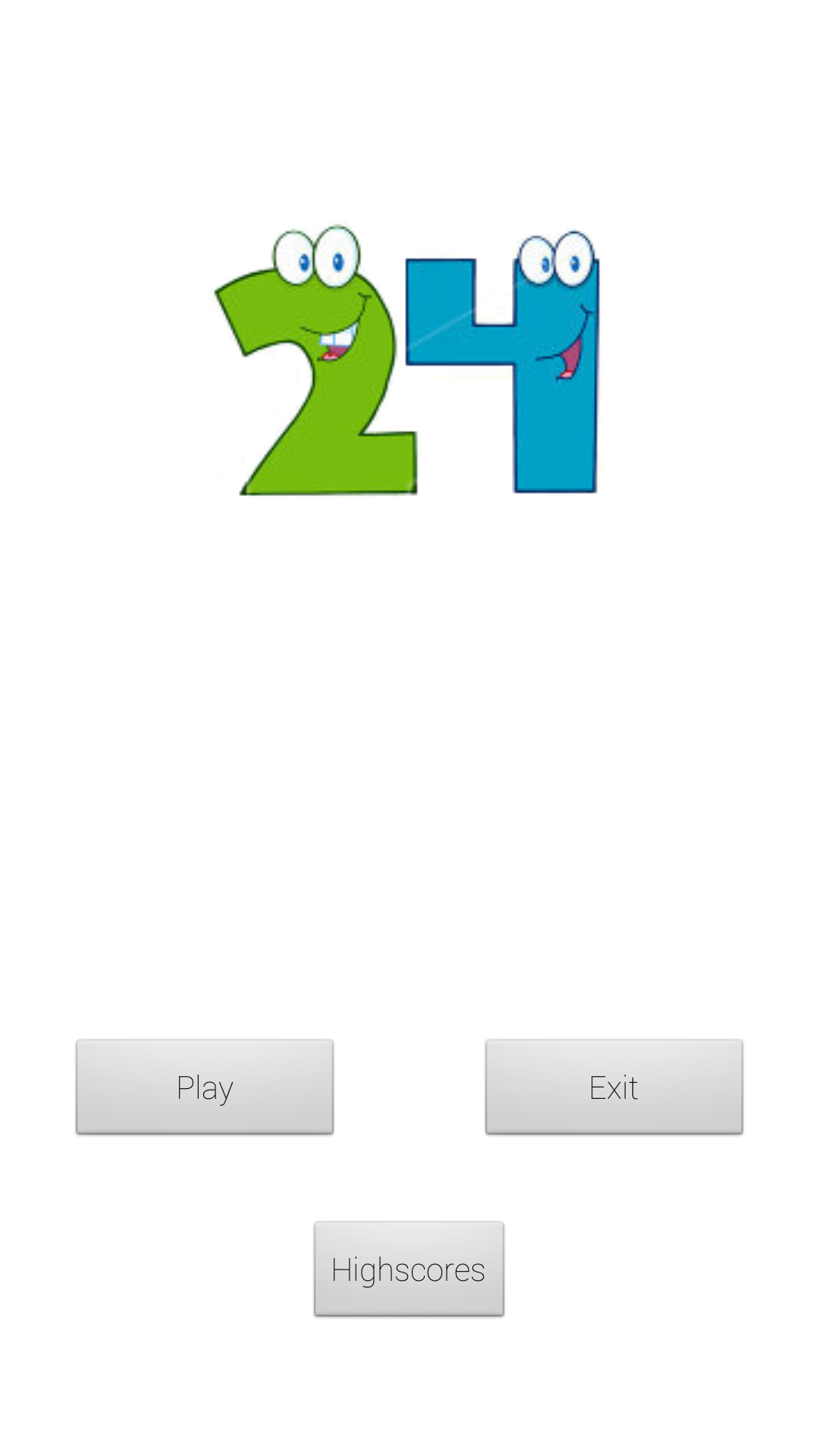This screenshot has width=819, height=1456.
Task: Select Exit to quit the game
Action: pyautogui.click(x=613, y=1086)
